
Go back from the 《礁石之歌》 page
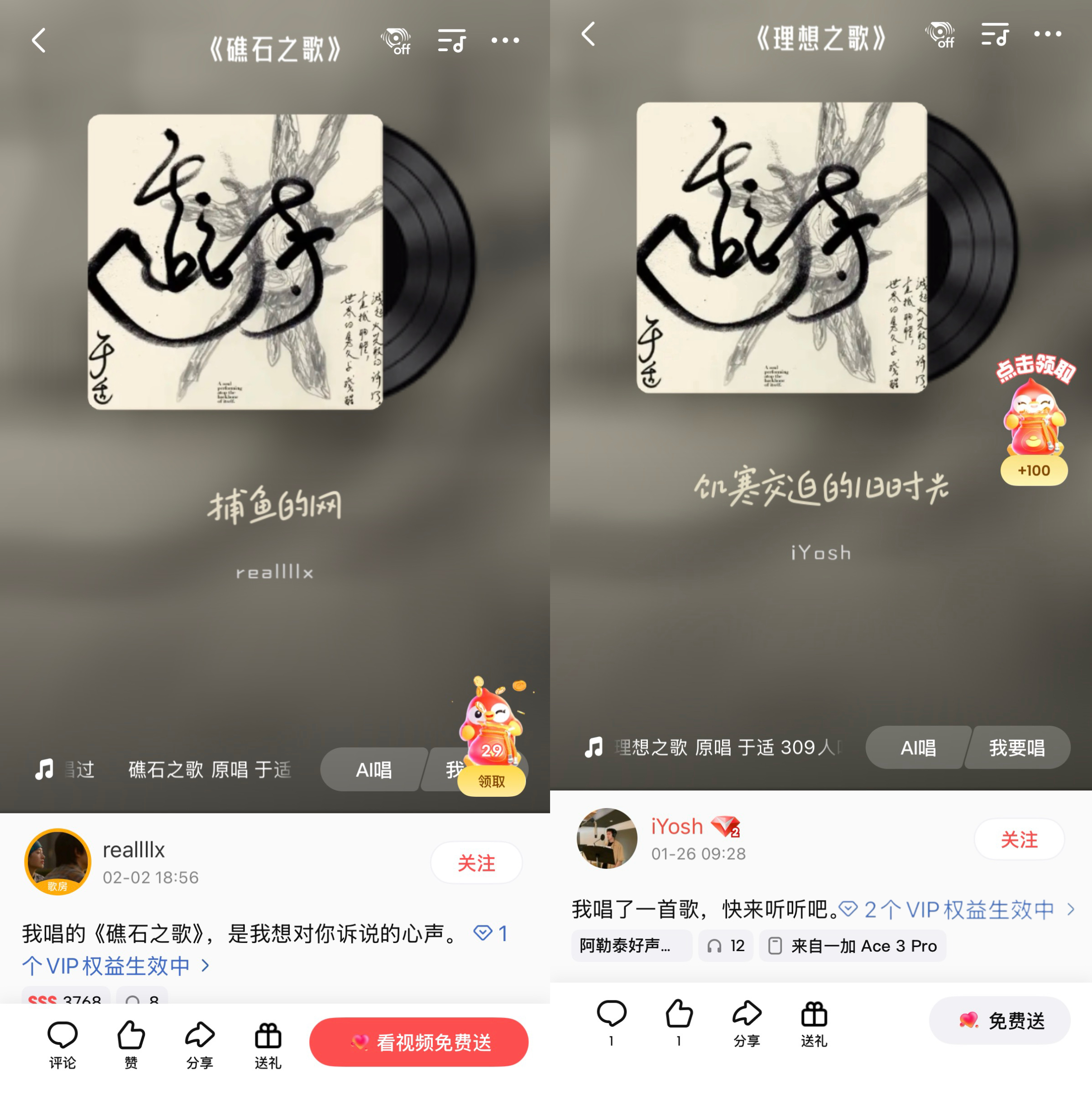[38, 41]
